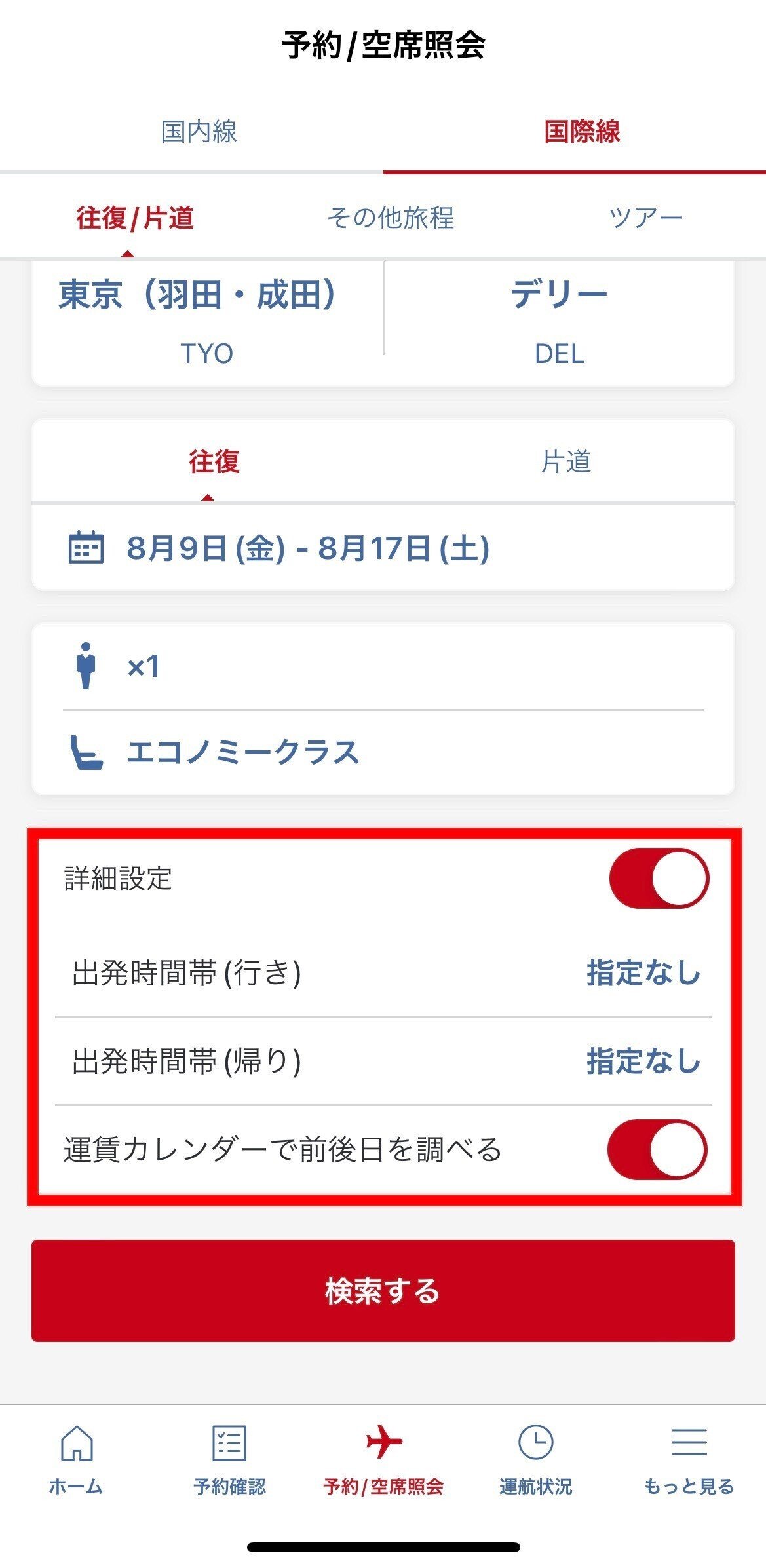Open the その他旅程 tab

(391, 218)
